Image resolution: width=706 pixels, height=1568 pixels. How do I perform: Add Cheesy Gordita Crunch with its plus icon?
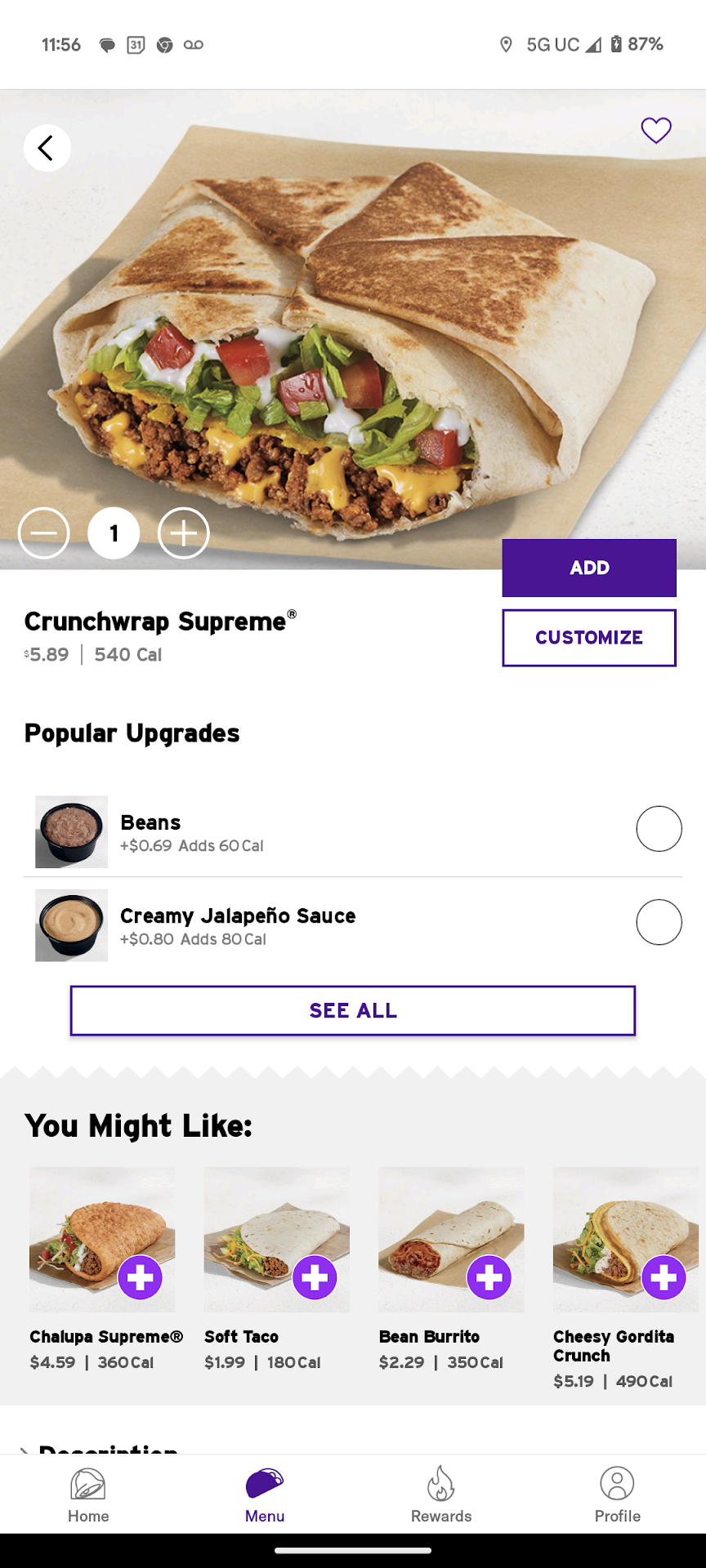click(664, 1277)
